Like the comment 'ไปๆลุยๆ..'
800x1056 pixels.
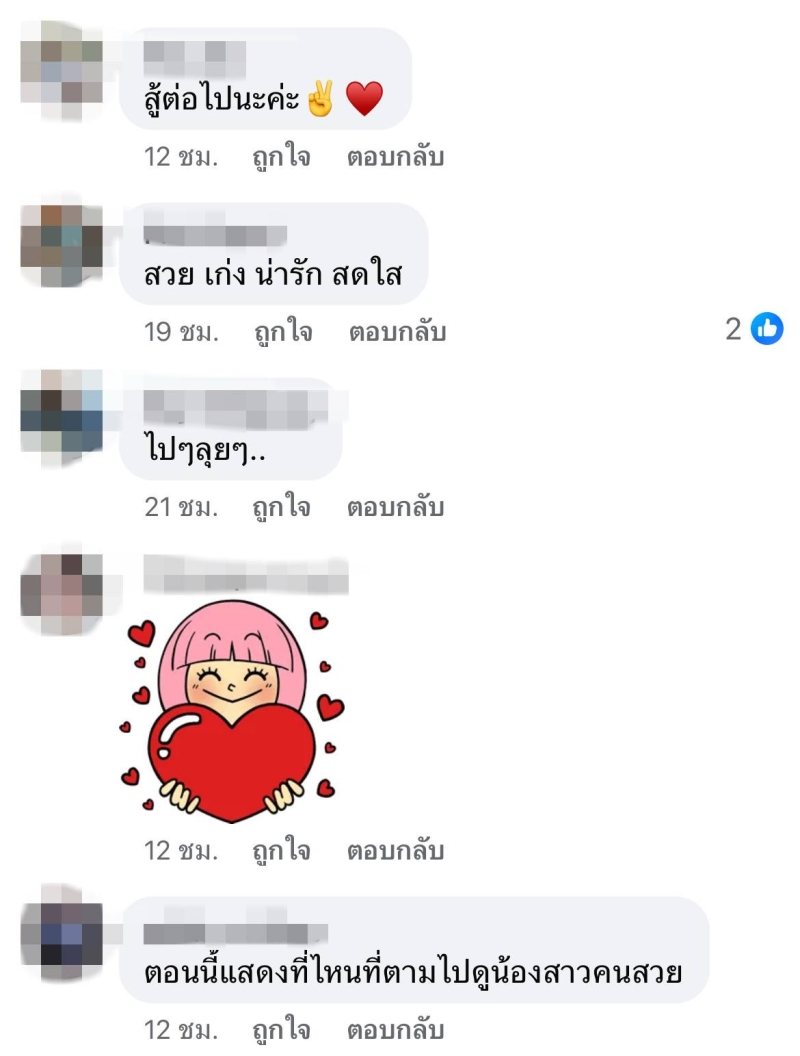coord(281,507)
